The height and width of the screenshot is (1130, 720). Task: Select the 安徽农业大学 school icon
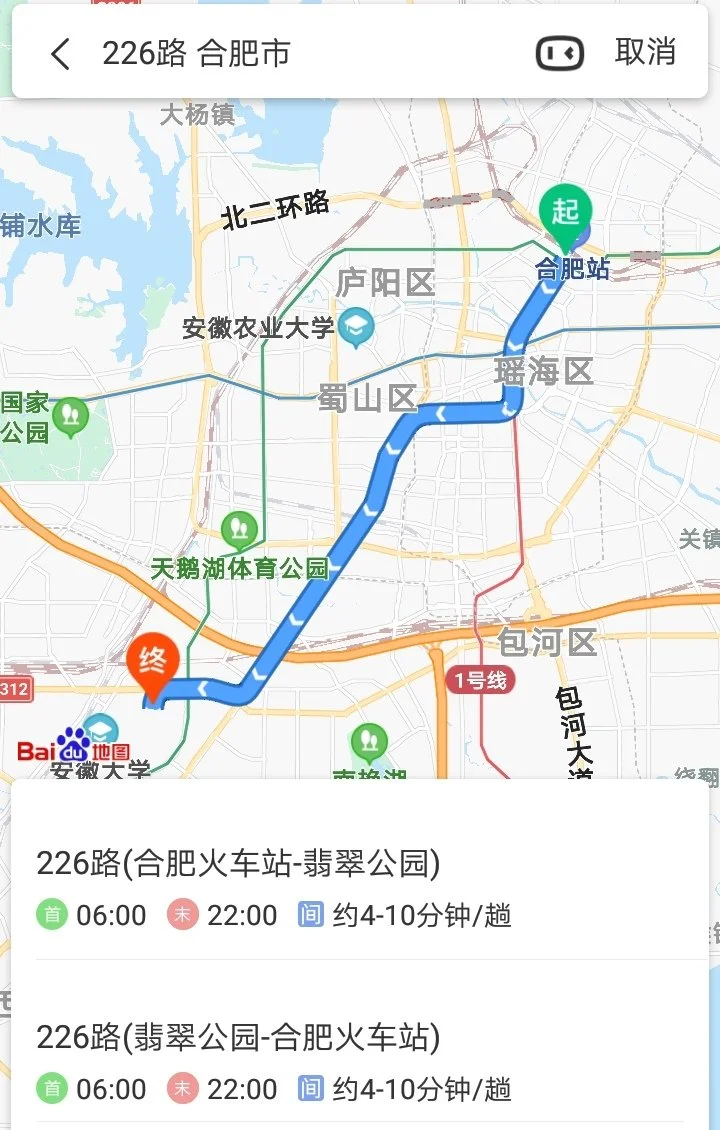355,325
